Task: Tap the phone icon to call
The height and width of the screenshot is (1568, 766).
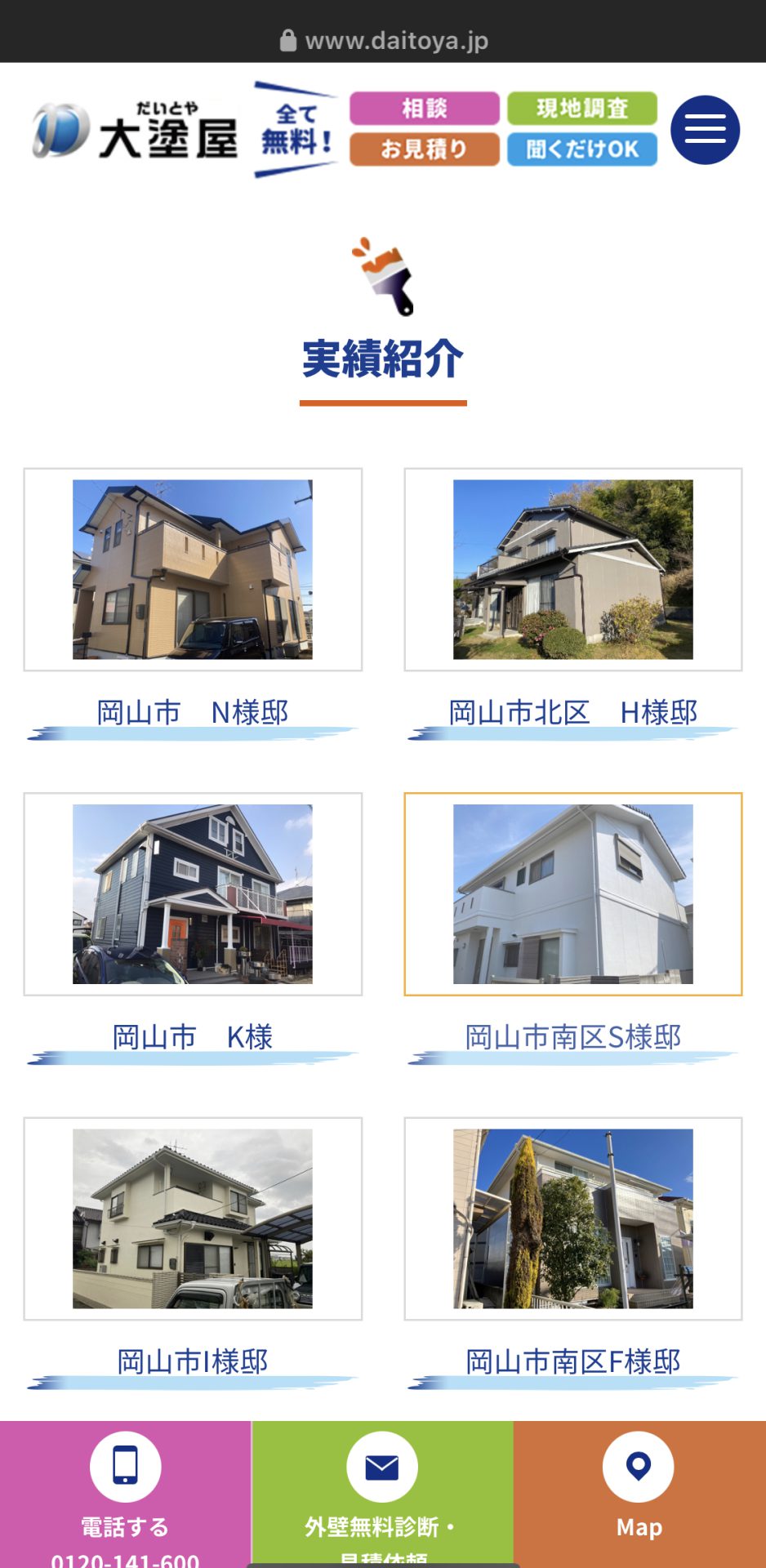Action: tap(123, 1466)
